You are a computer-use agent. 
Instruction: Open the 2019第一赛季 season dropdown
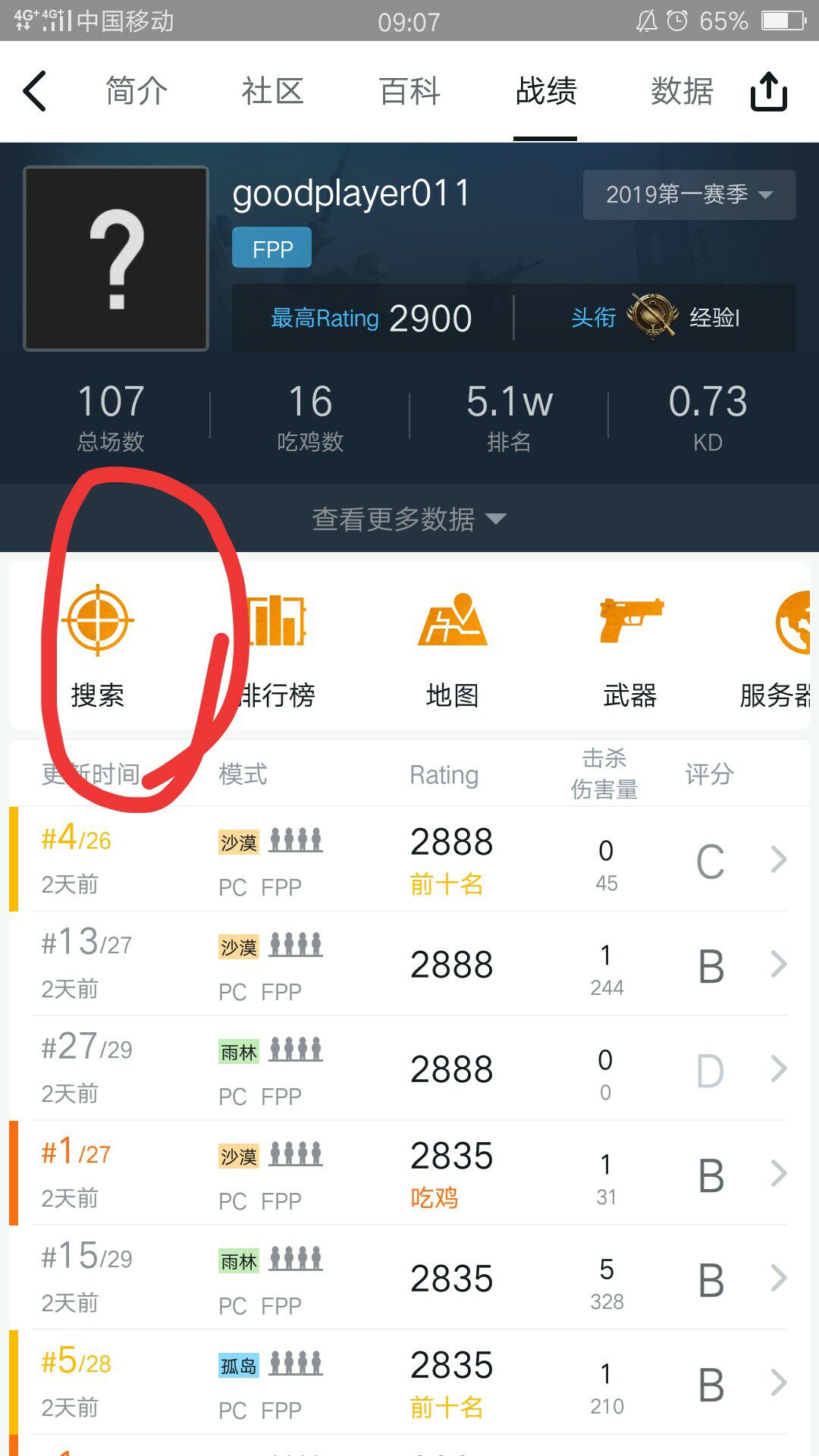tap(689, 195)
